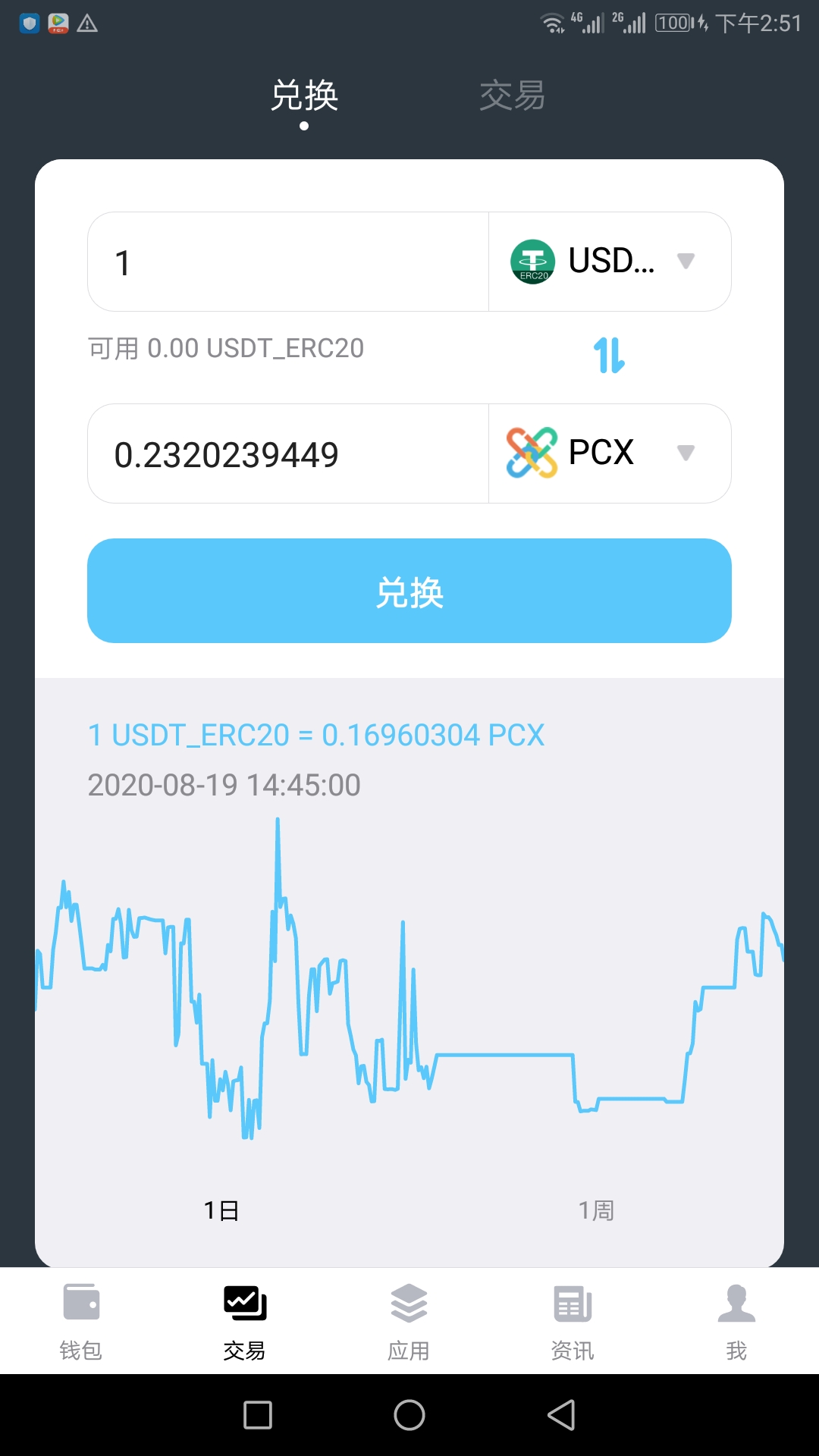Go back using system back button
Image resolution: width=819 pixels, height=1456 pixels.
561,1415
